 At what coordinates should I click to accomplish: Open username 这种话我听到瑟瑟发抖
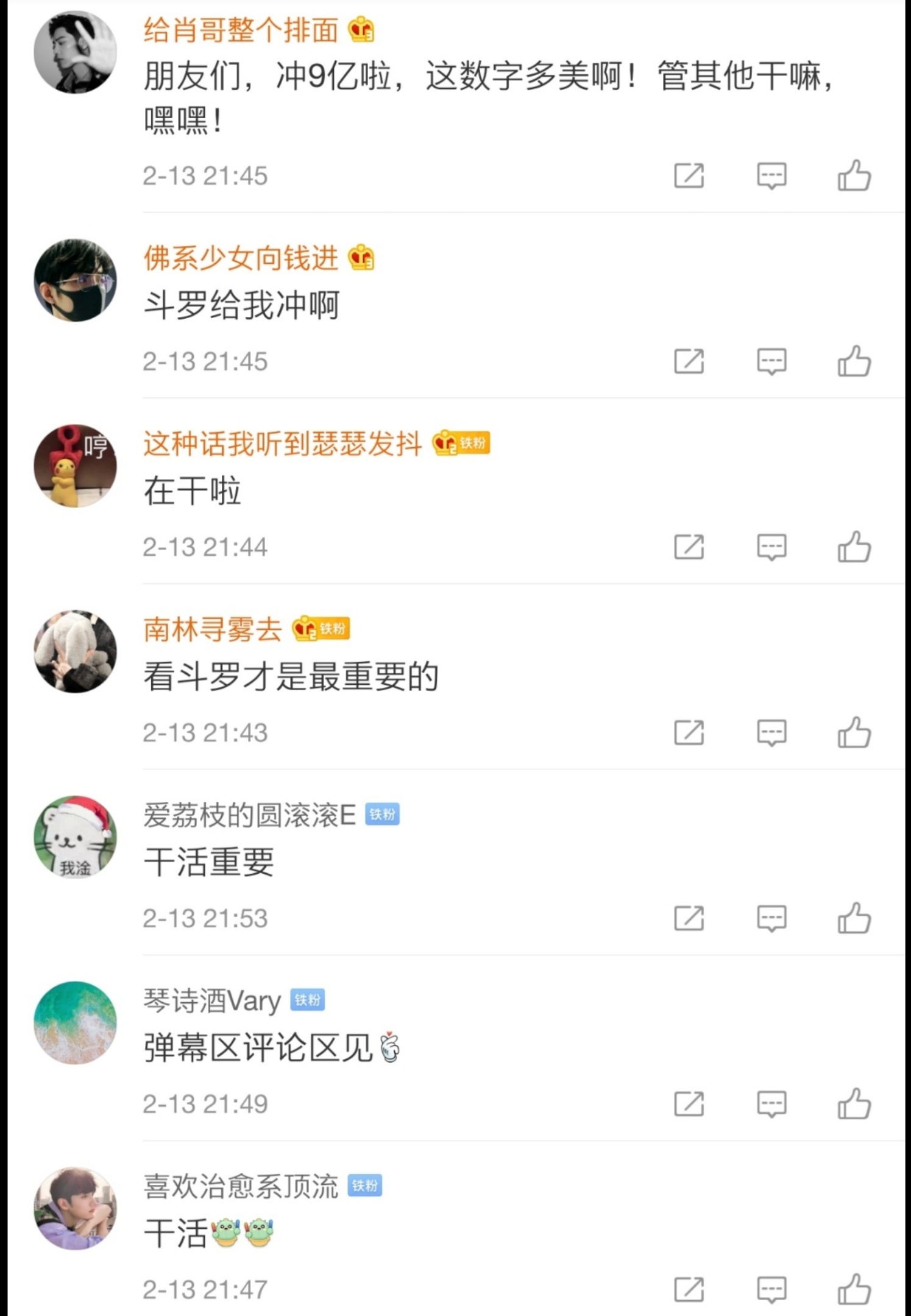[282, 444]
